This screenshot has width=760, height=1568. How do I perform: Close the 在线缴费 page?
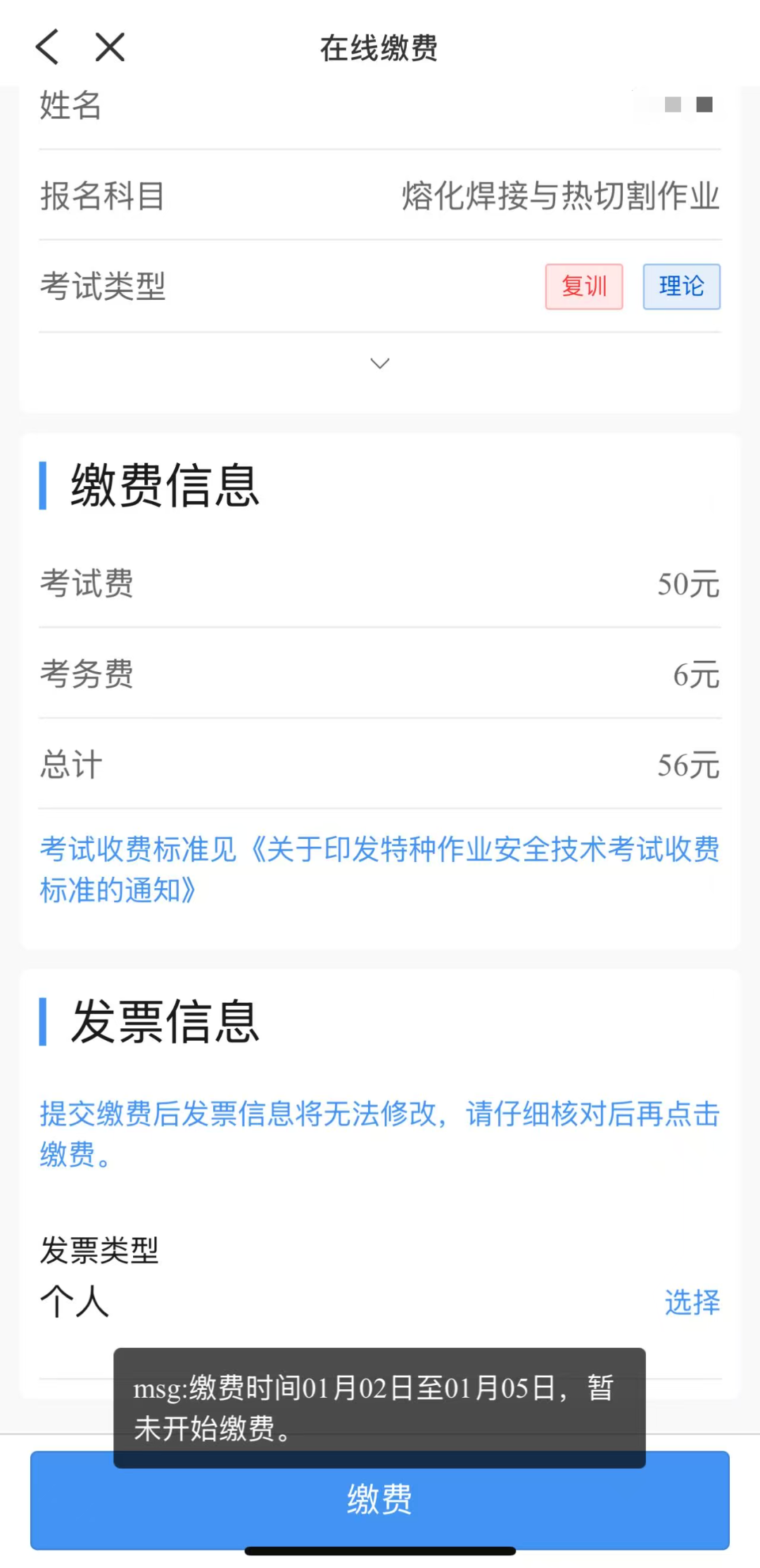point(110,48)
